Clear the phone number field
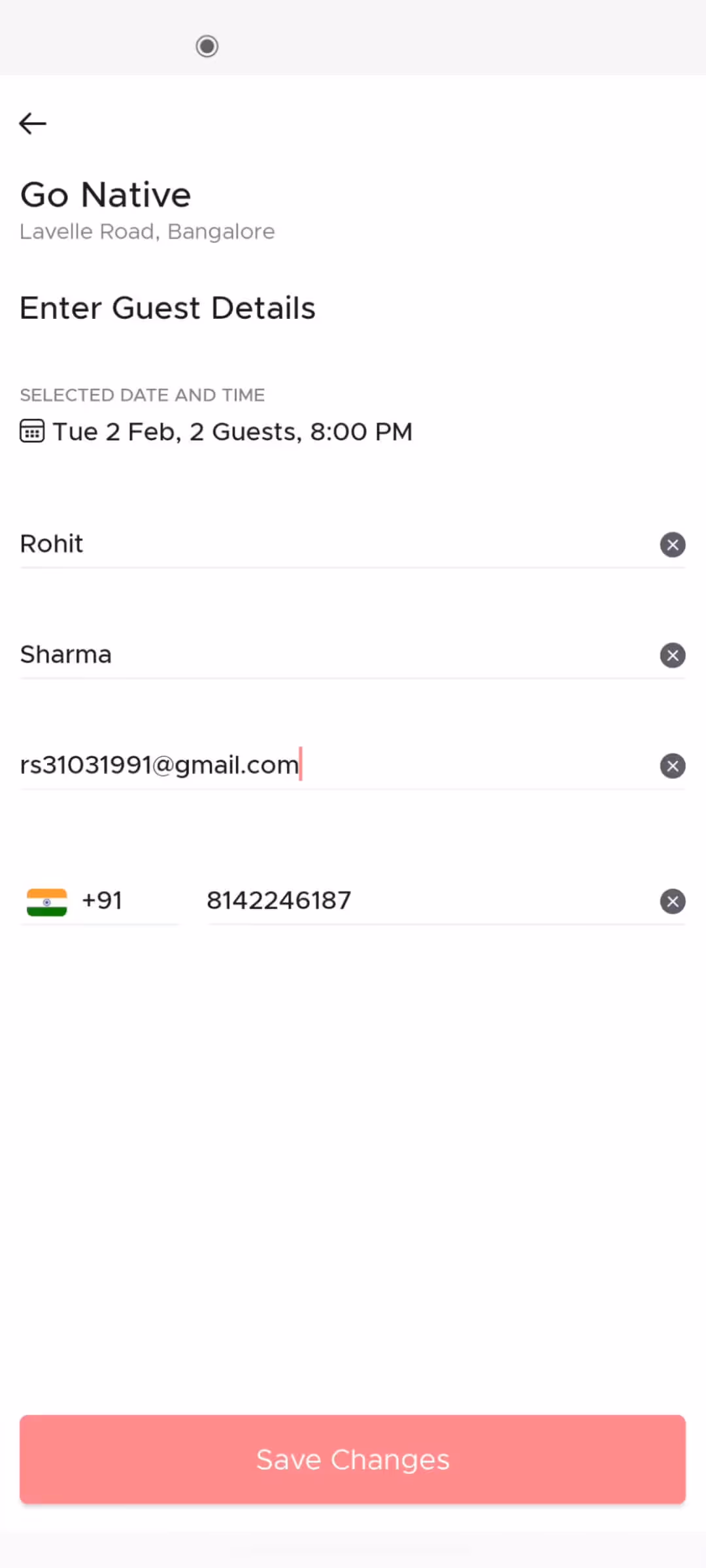Image resolution: width=706 pixels, height=1568 pixels. [672, 901]
